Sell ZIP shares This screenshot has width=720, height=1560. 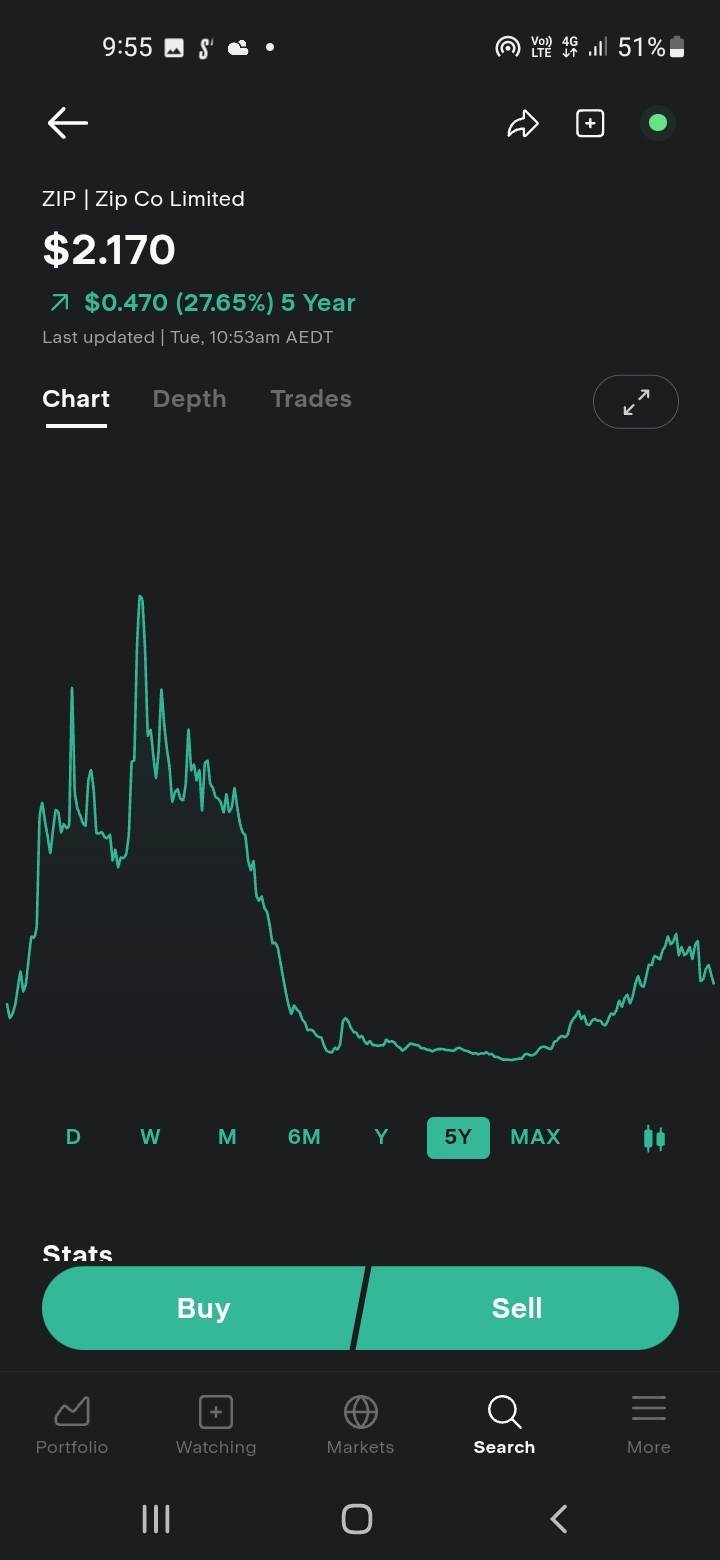pos(517,1308)
